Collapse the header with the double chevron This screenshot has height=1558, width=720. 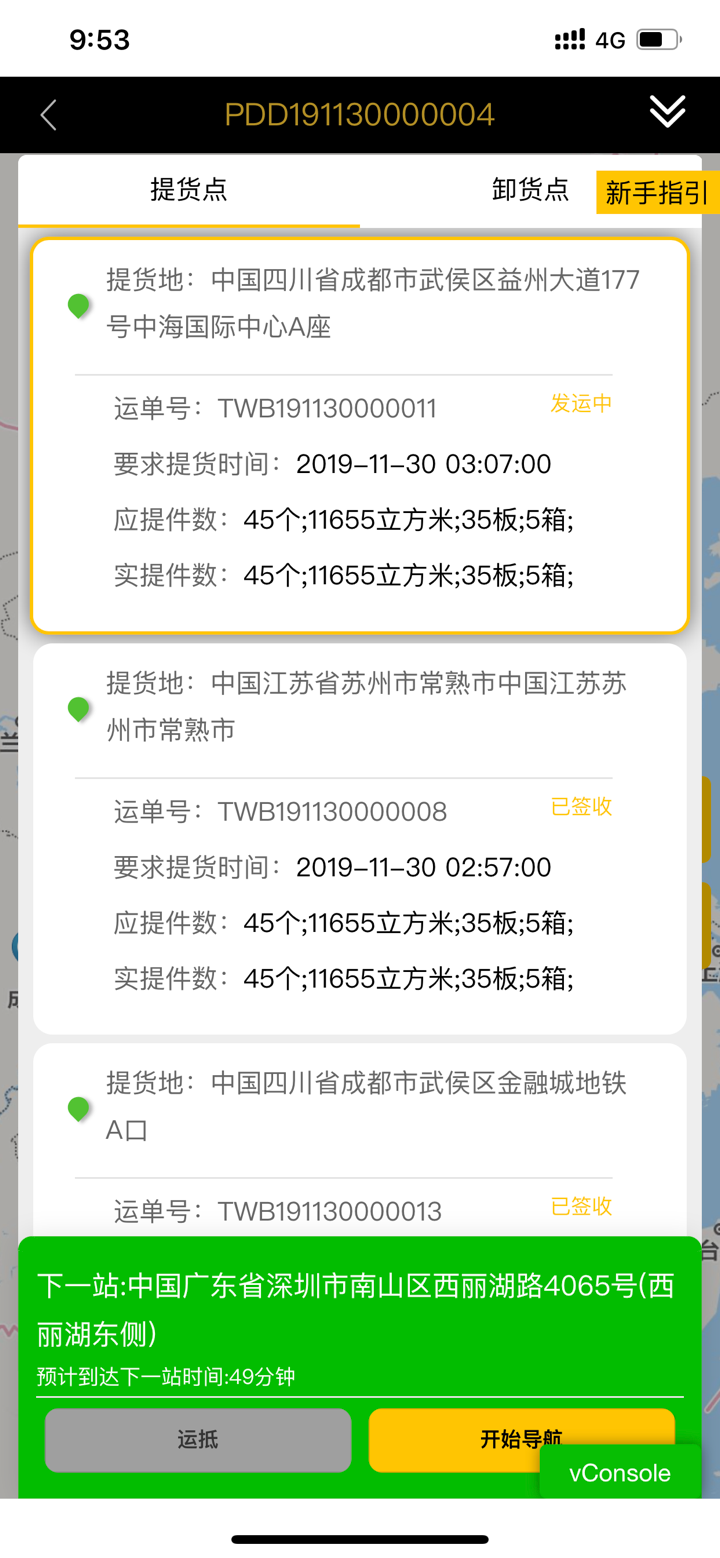tap(668, 112)
